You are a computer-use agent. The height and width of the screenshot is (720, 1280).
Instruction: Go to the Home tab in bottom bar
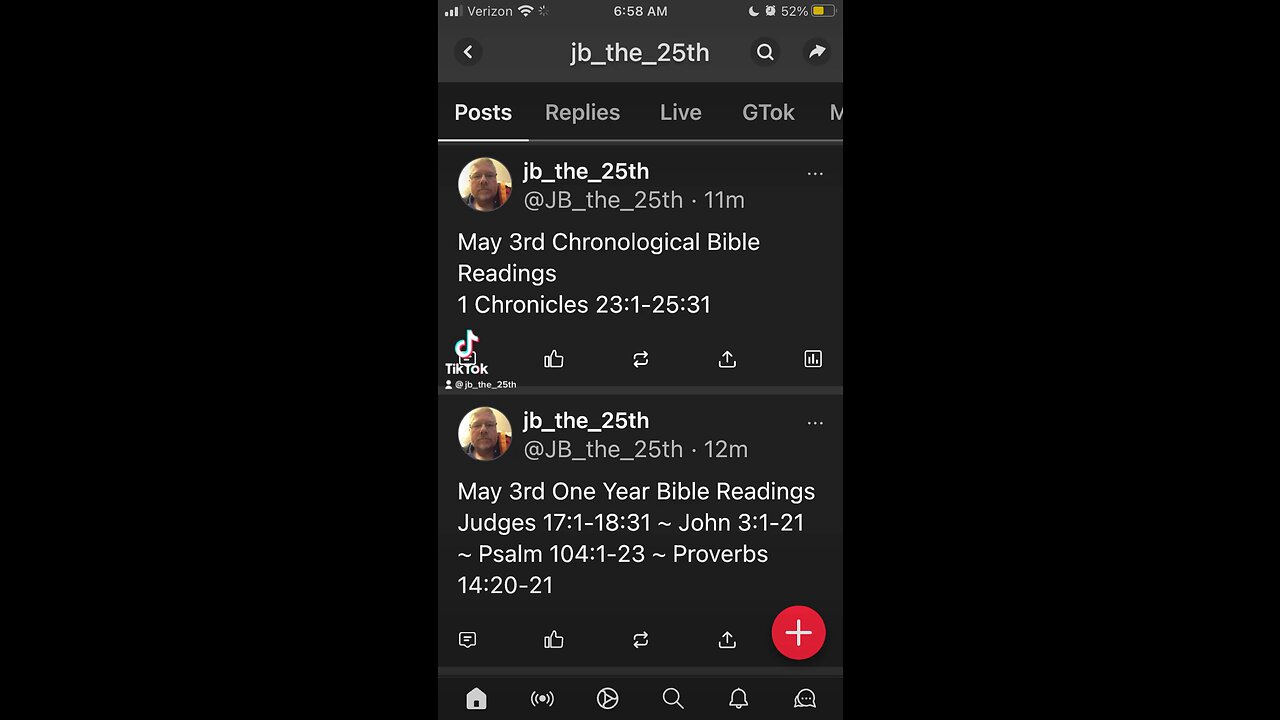(476, 699)
